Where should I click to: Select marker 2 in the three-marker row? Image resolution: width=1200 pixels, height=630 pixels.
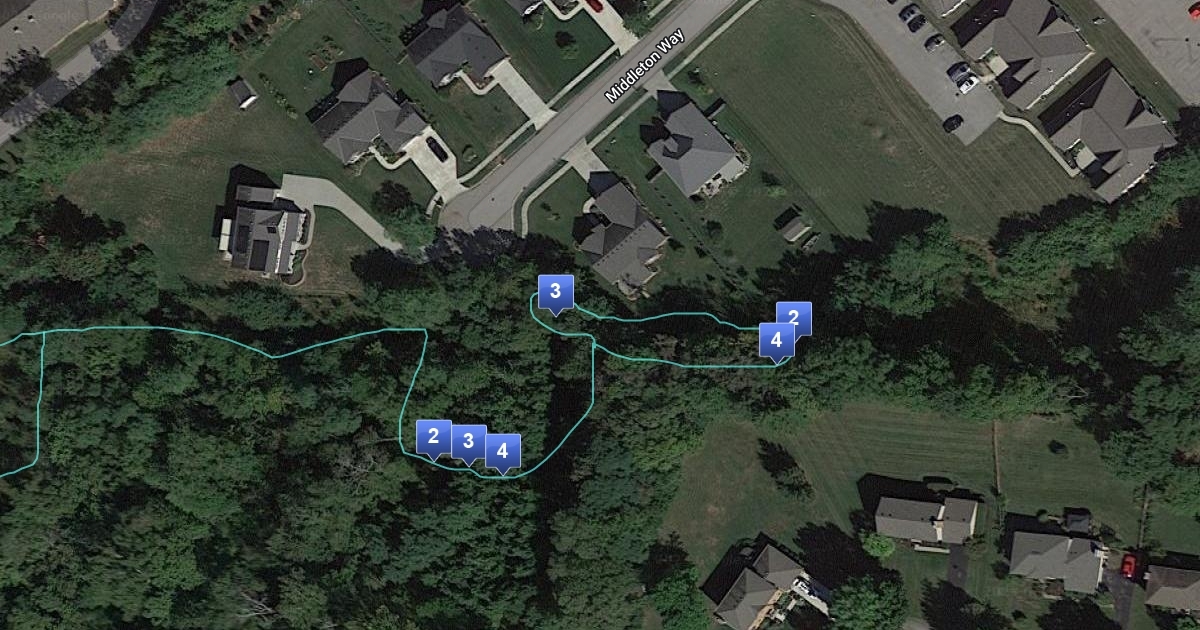click(433, 436)
